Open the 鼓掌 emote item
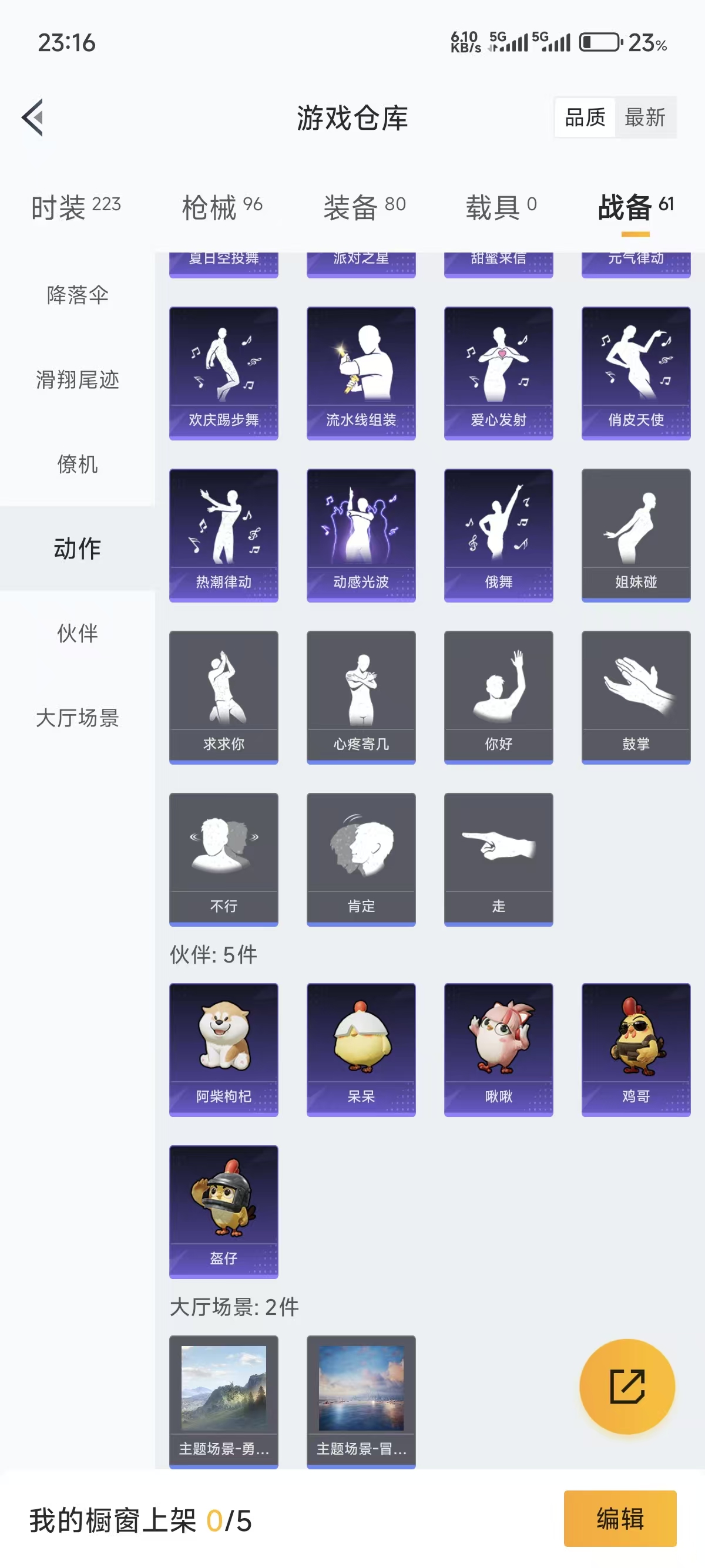This screenshot has width=705, height=1568. (x=636, y=697)
